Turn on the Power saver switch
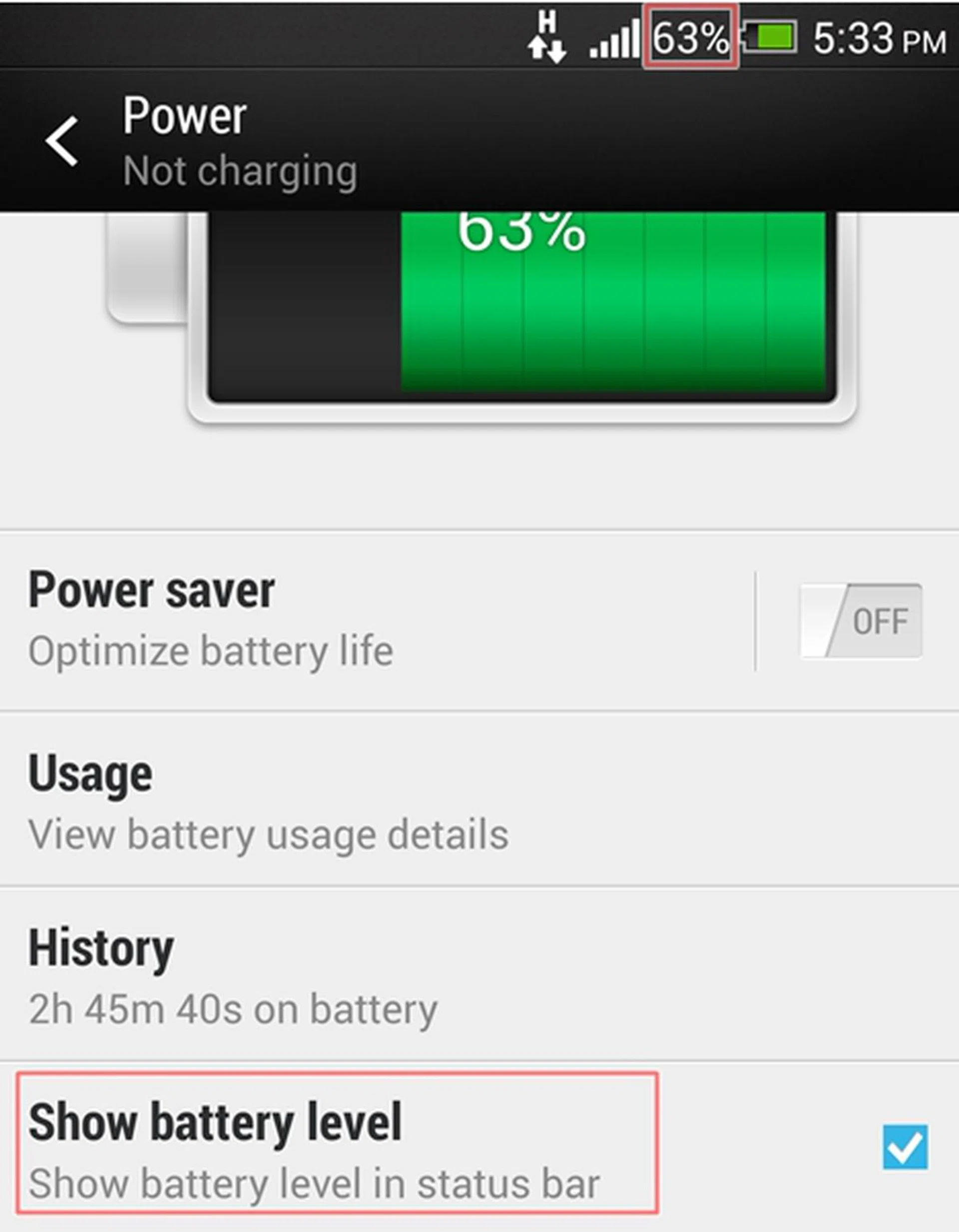This screenshot has height=1232, width=959. [861, 621]
